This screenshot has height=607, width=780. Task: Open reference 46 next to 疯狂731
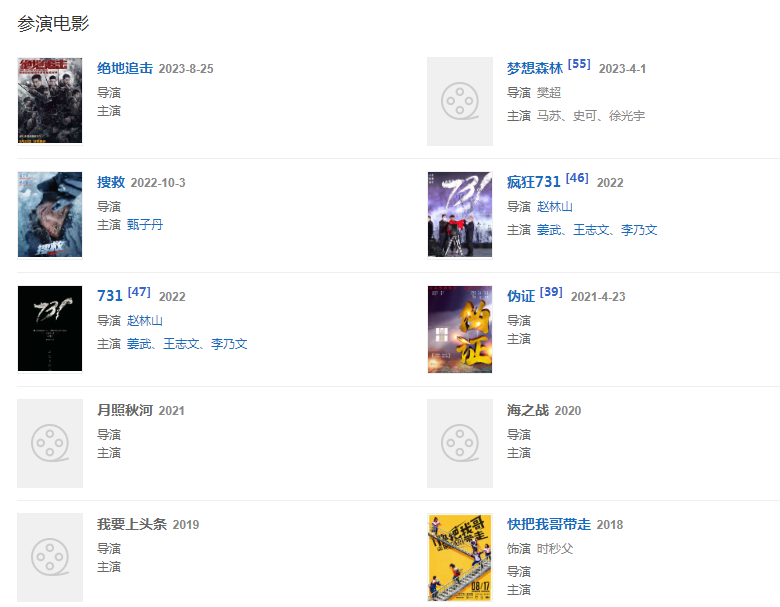[577, 178]
